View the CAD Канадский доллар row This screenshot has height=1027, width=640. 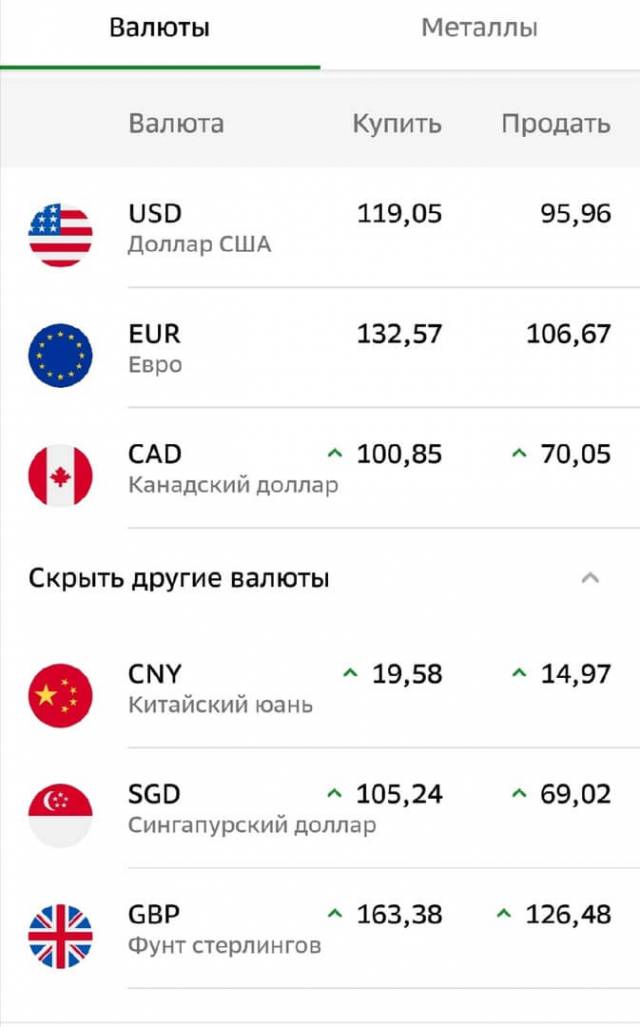tap(320, 468)
